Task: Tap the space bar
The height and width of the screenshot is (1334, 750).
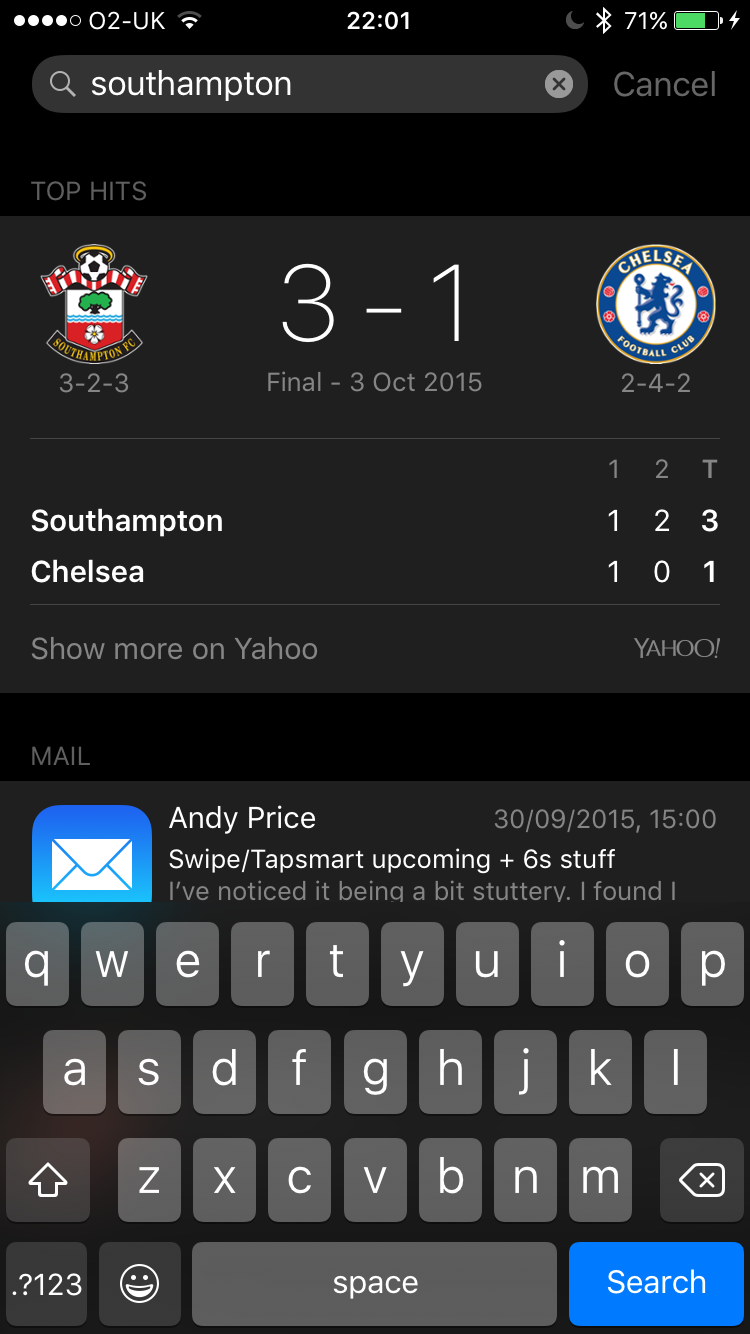Action: (x=375, y=1283)
